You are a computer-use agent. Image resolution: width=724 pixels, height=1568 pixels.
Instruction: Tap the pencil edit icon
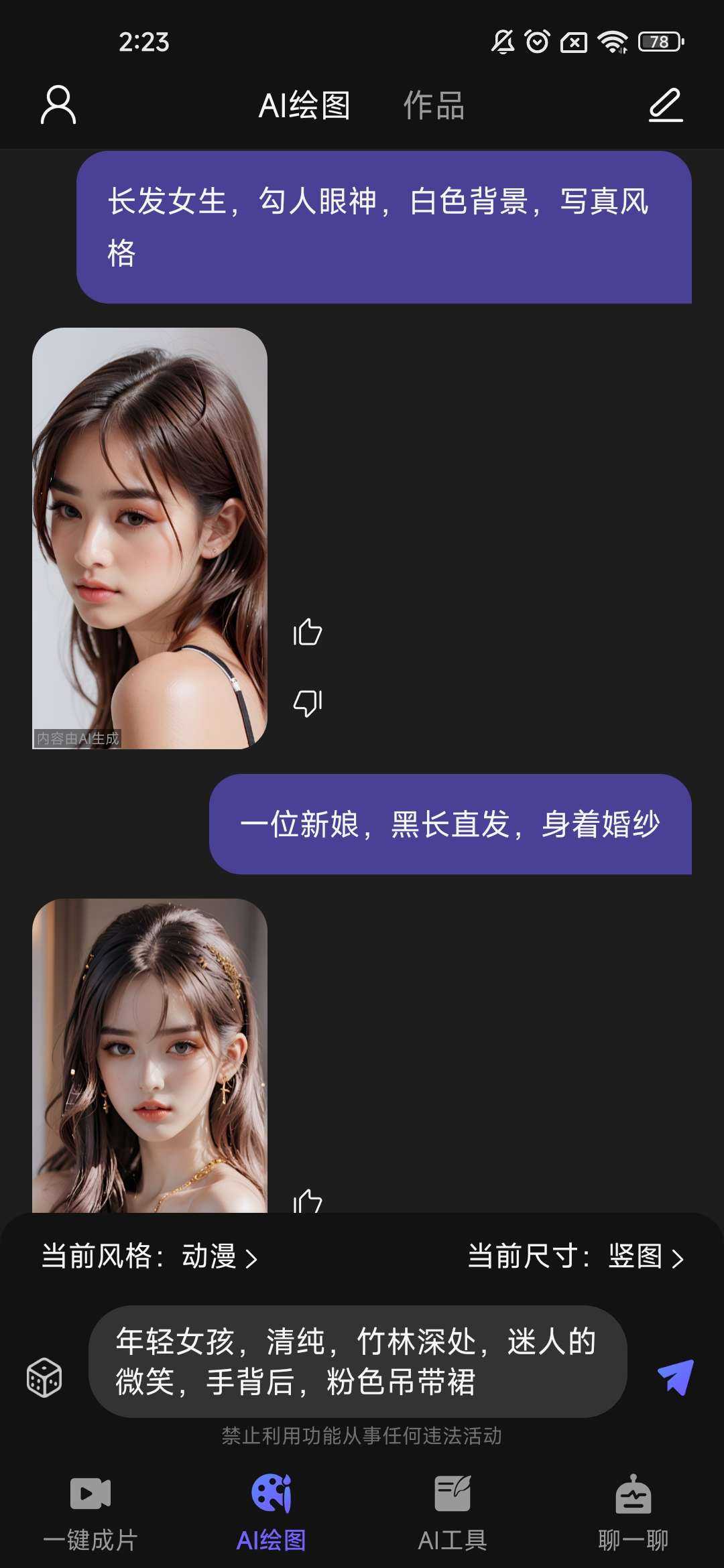click(x=665, y=105)
